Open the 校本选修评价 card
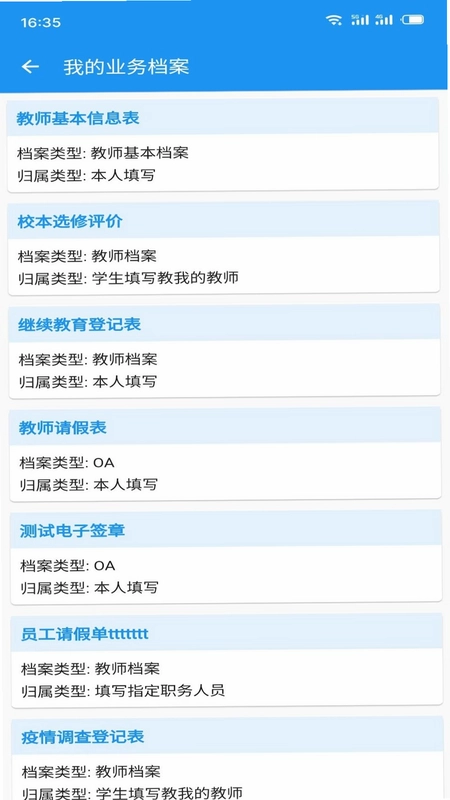This screenshot has height=800, width=450. pos(223,248)
